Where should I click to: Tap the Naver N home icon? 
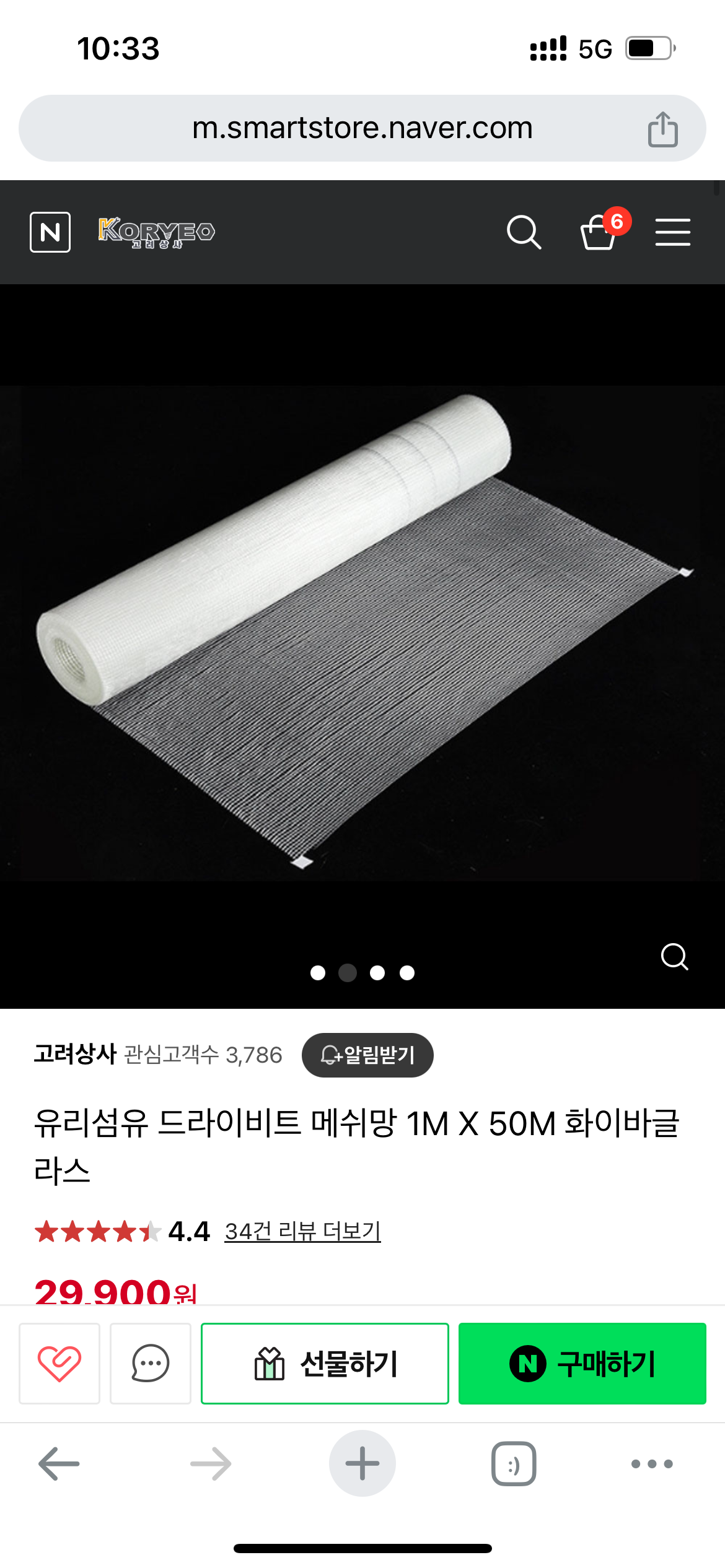pyautogui.click(x=50, y=232)
